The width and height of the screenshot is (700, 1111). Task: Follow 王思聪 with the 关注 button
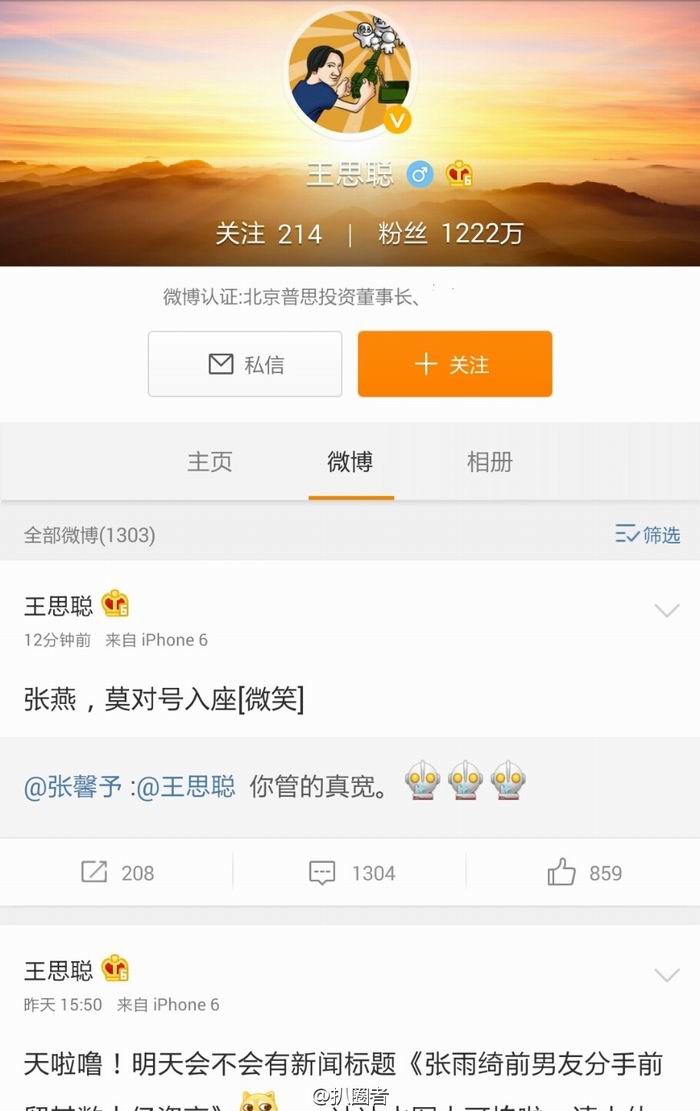pos(455,364)
